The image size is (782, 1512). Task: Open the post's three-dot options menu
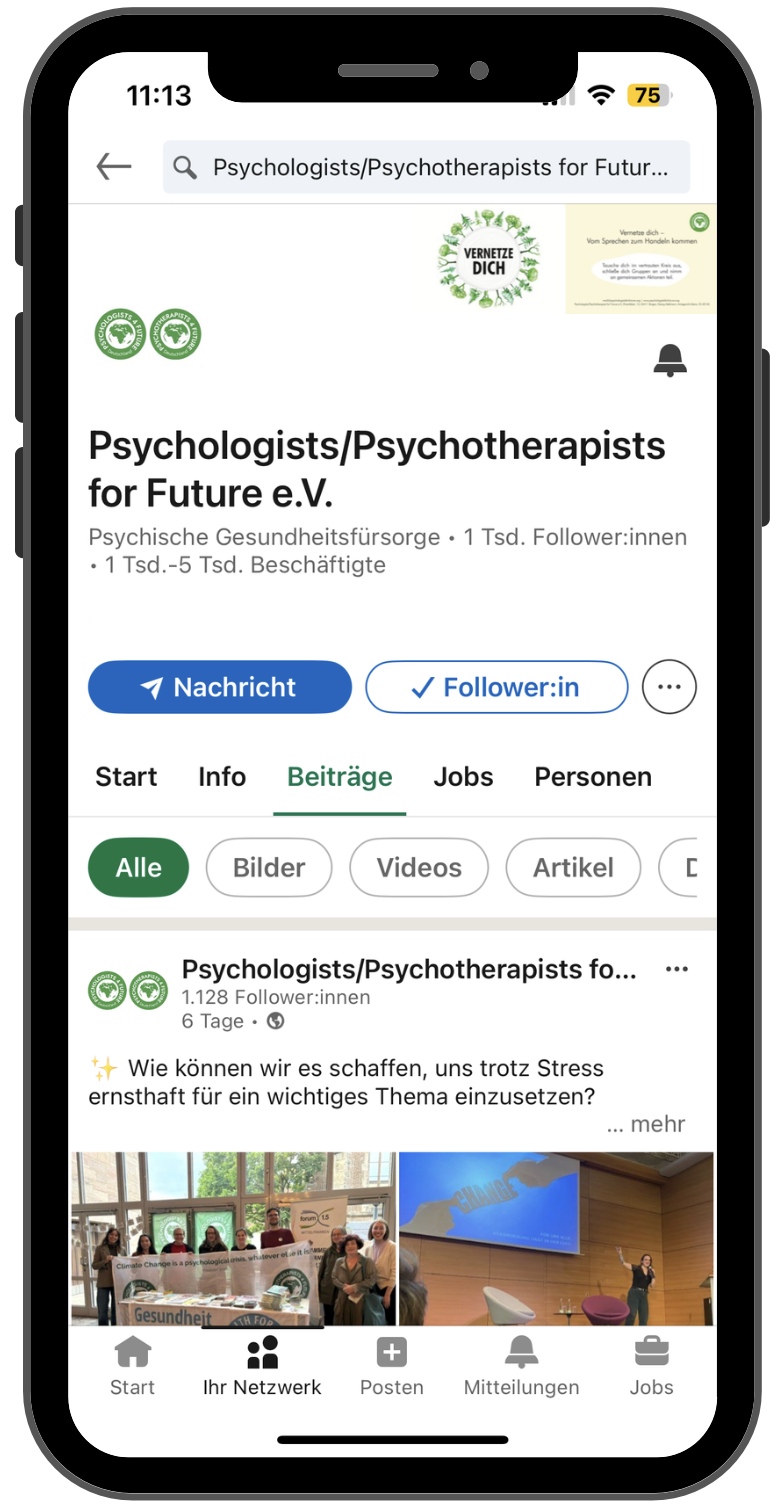pyautogui.click(x=677, y=969)
